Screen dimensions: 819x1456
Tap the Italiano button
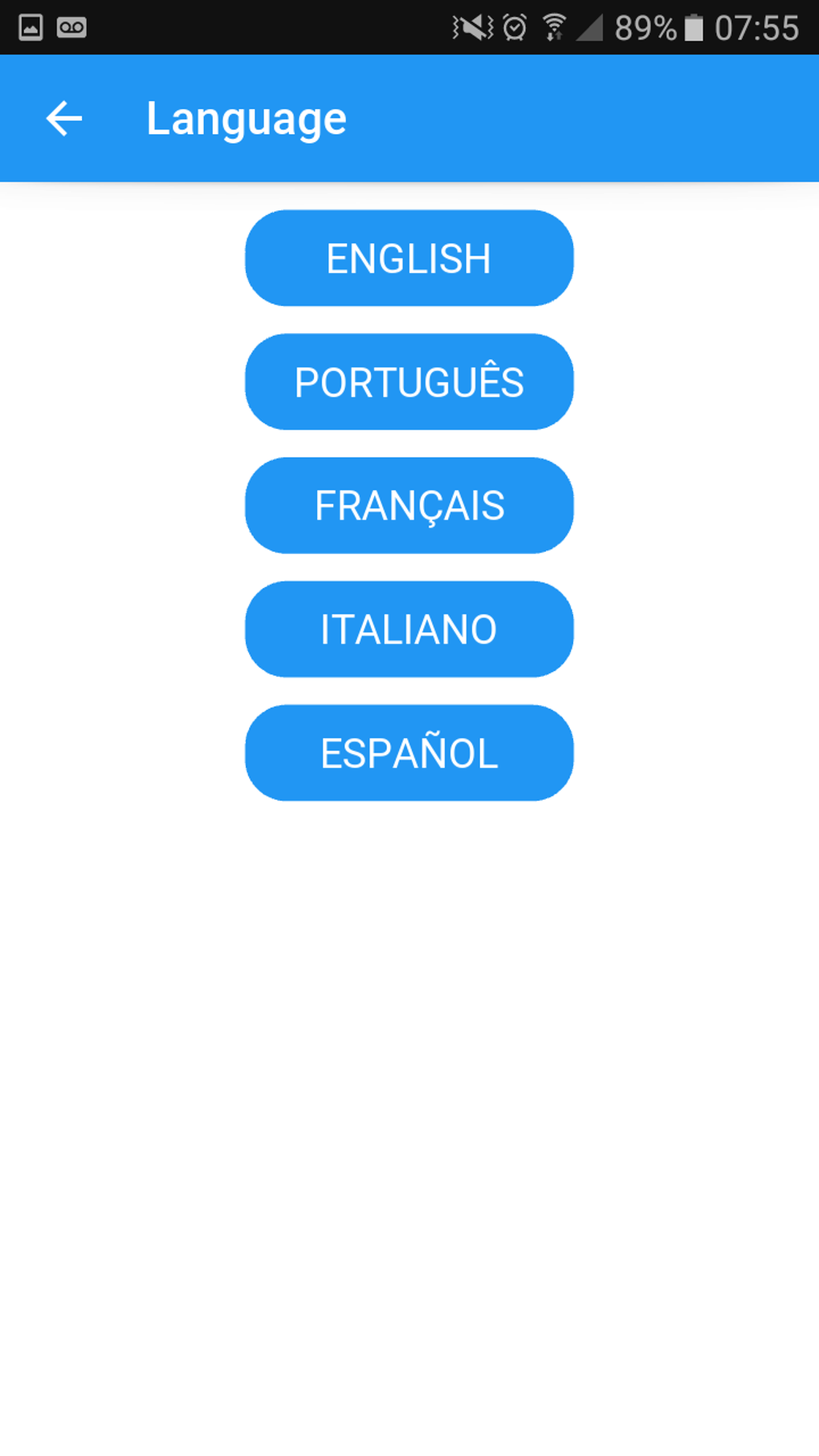[x=409, y=630]
